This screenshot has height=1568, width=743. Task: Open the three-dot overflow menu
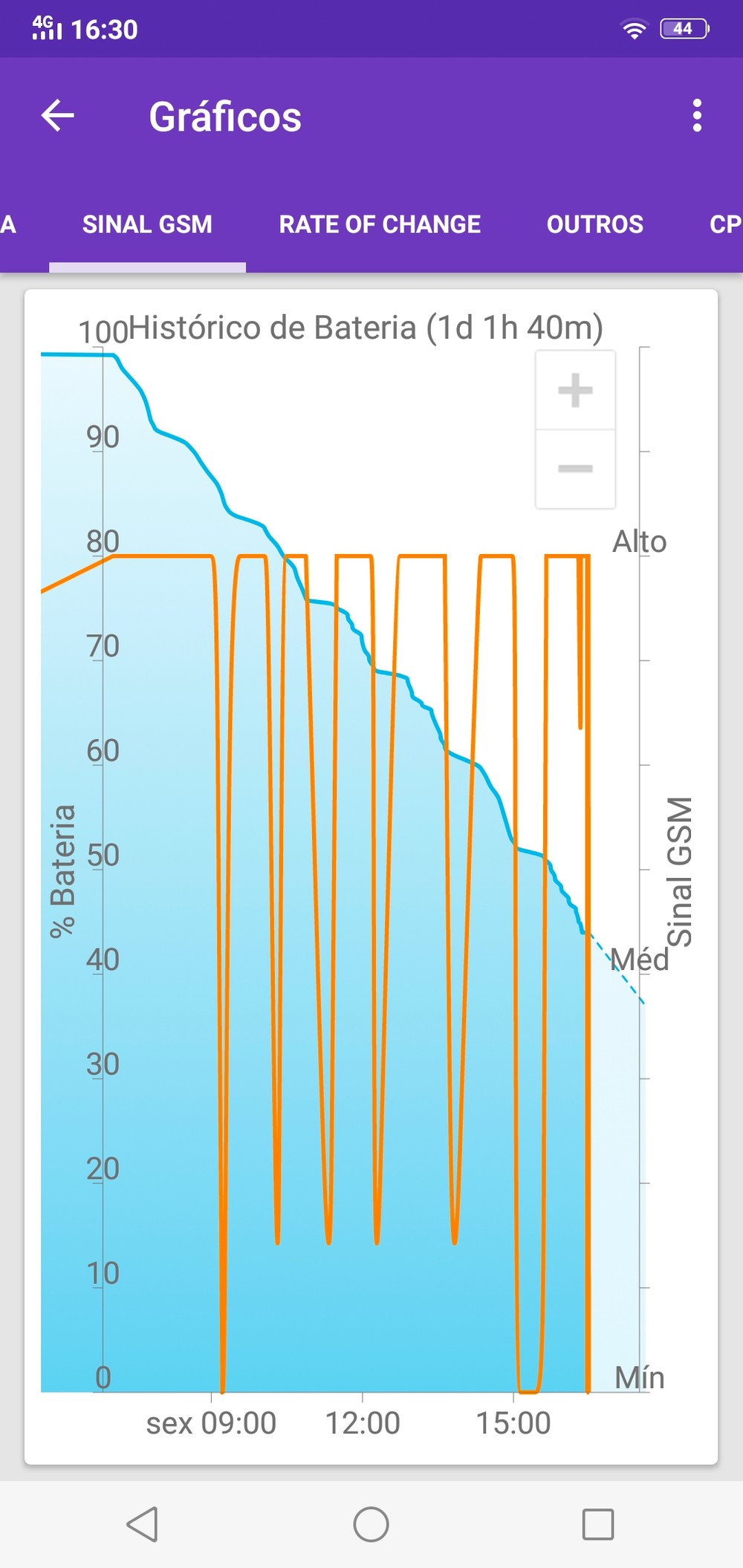(696, 116)
